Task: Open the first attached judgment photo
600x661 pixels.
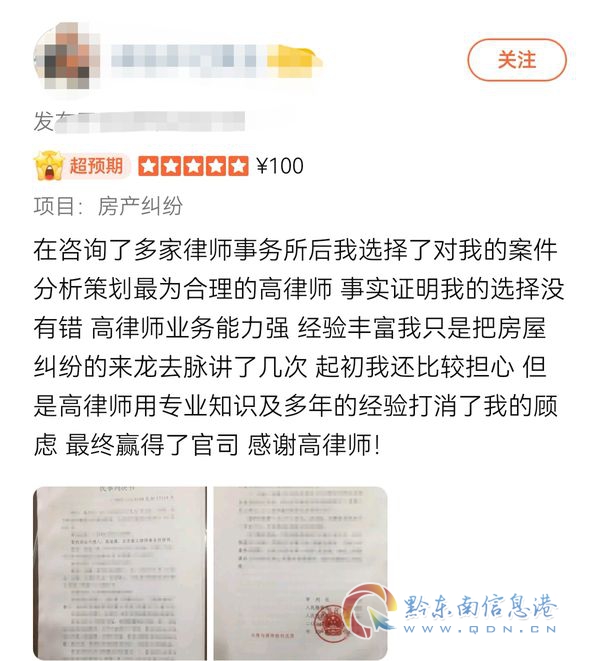Action: point(120,573)
